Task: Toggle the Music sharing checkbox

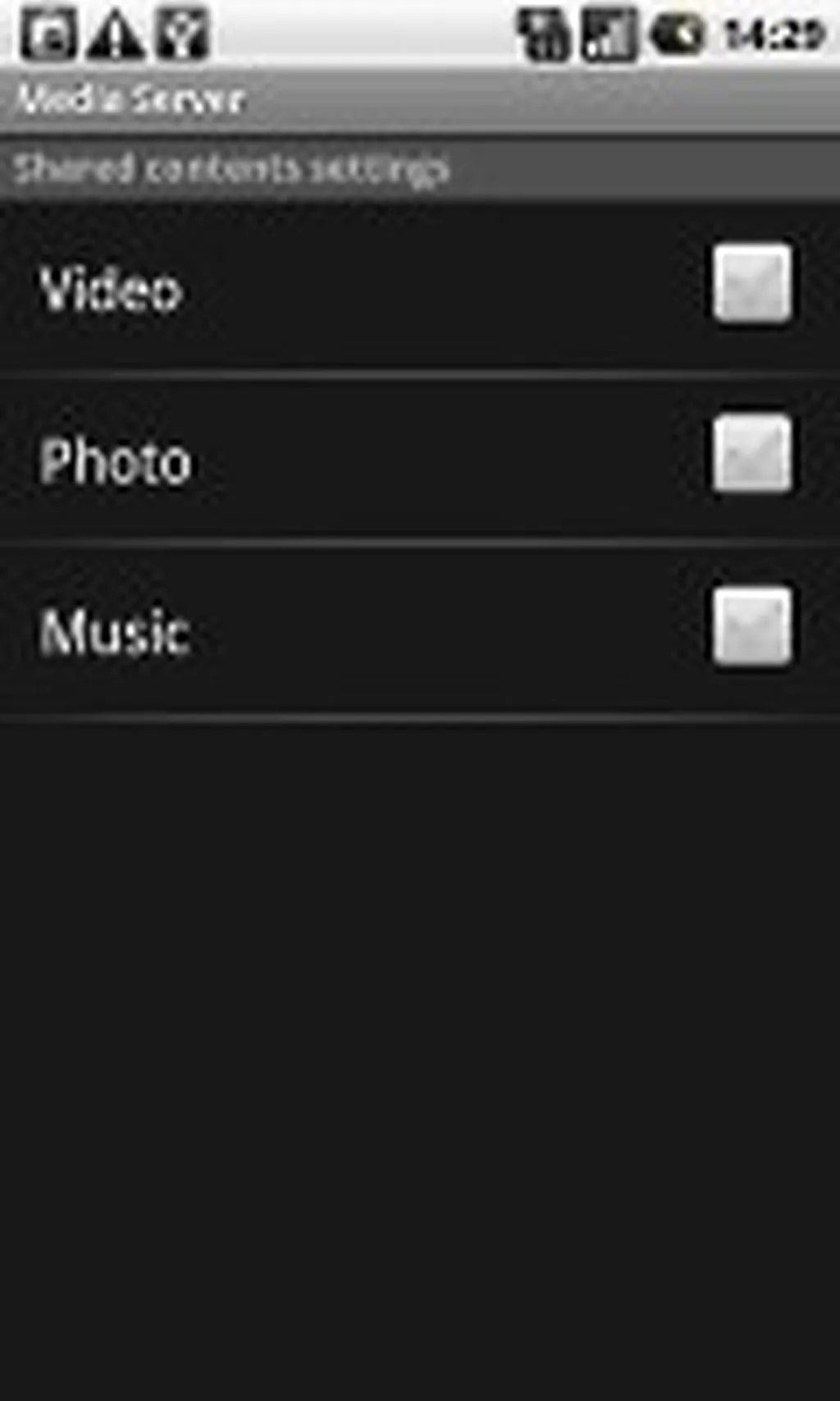Action: [x=752, y=626]
